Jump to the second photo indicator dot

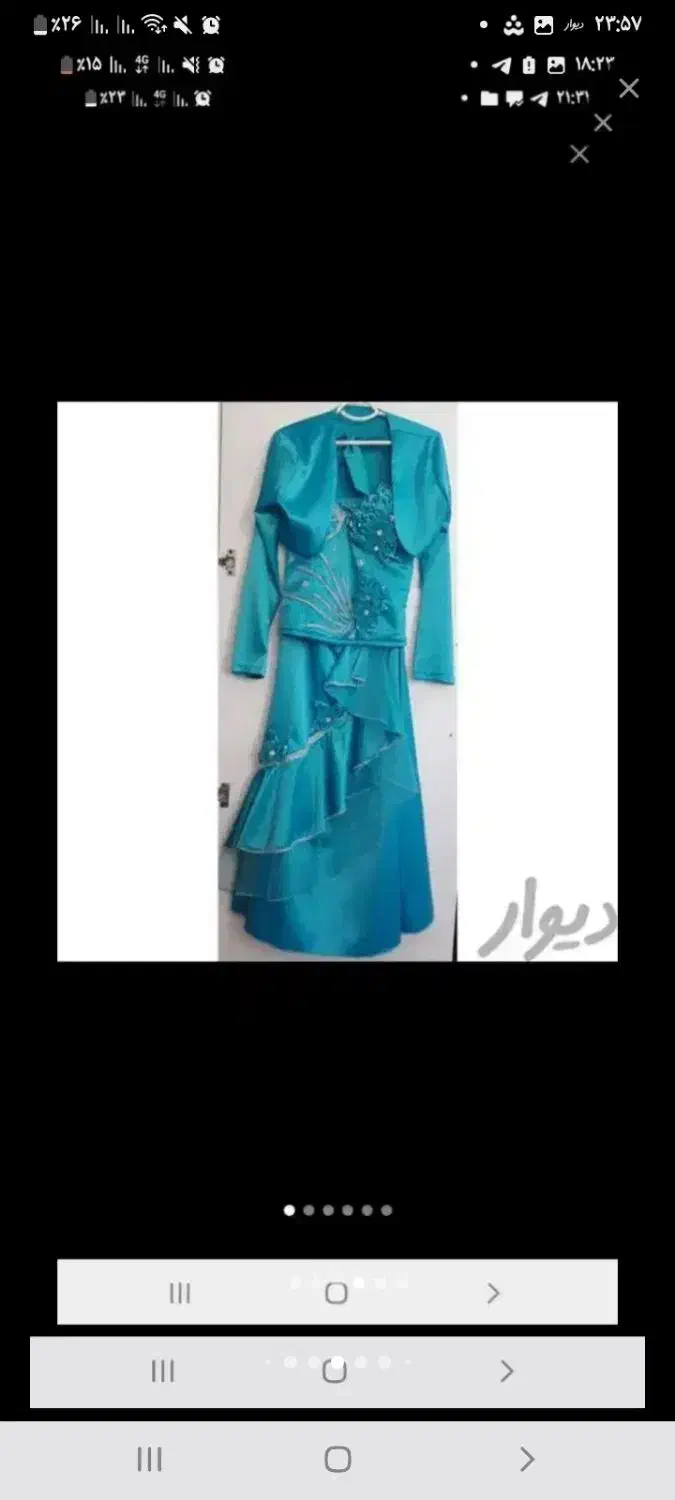(x=309, y=1210)
